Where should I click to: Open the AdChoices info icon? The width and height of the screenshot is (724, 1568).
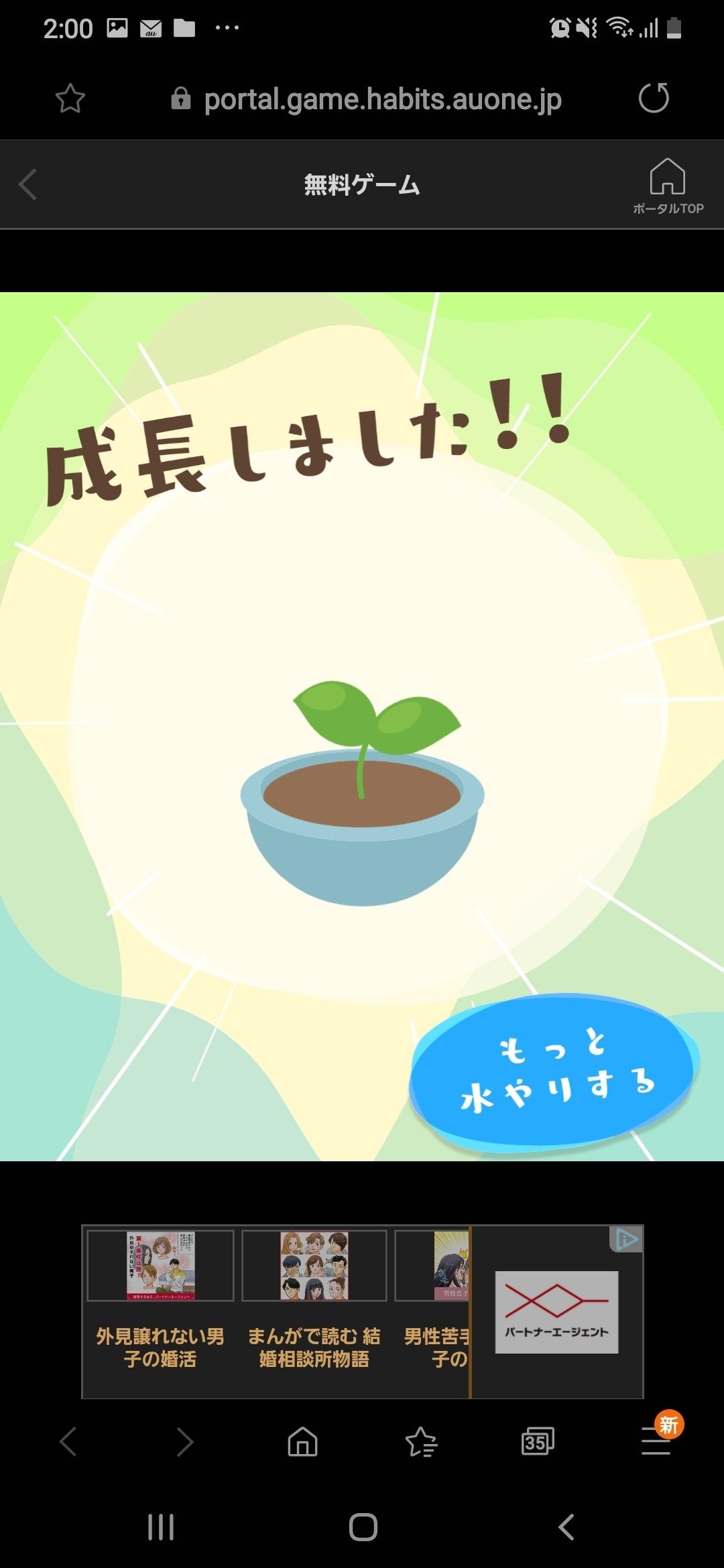point(626,1239)
